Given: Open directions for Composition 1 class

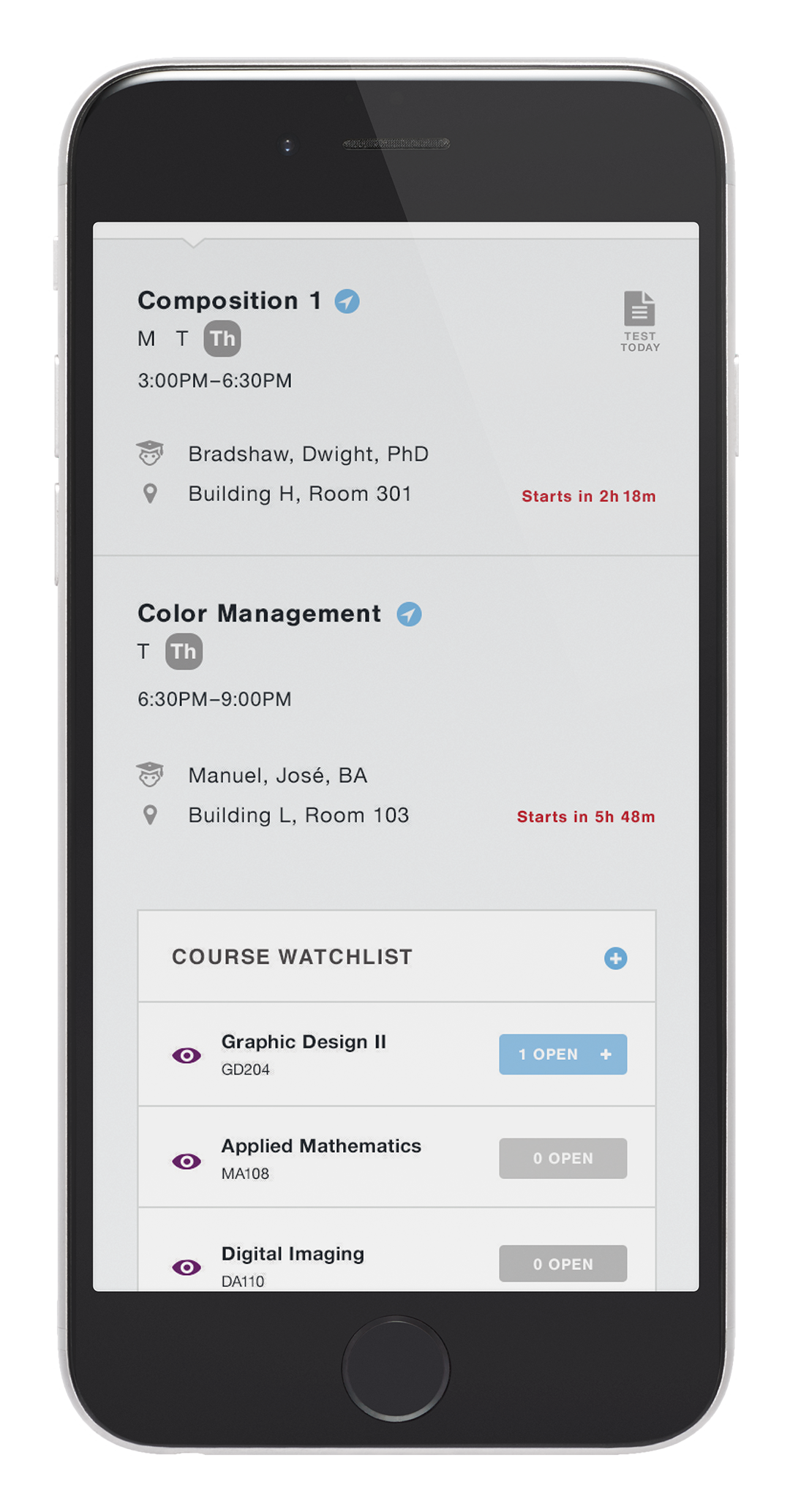Looking at the screenshot, I should (347, 301).
